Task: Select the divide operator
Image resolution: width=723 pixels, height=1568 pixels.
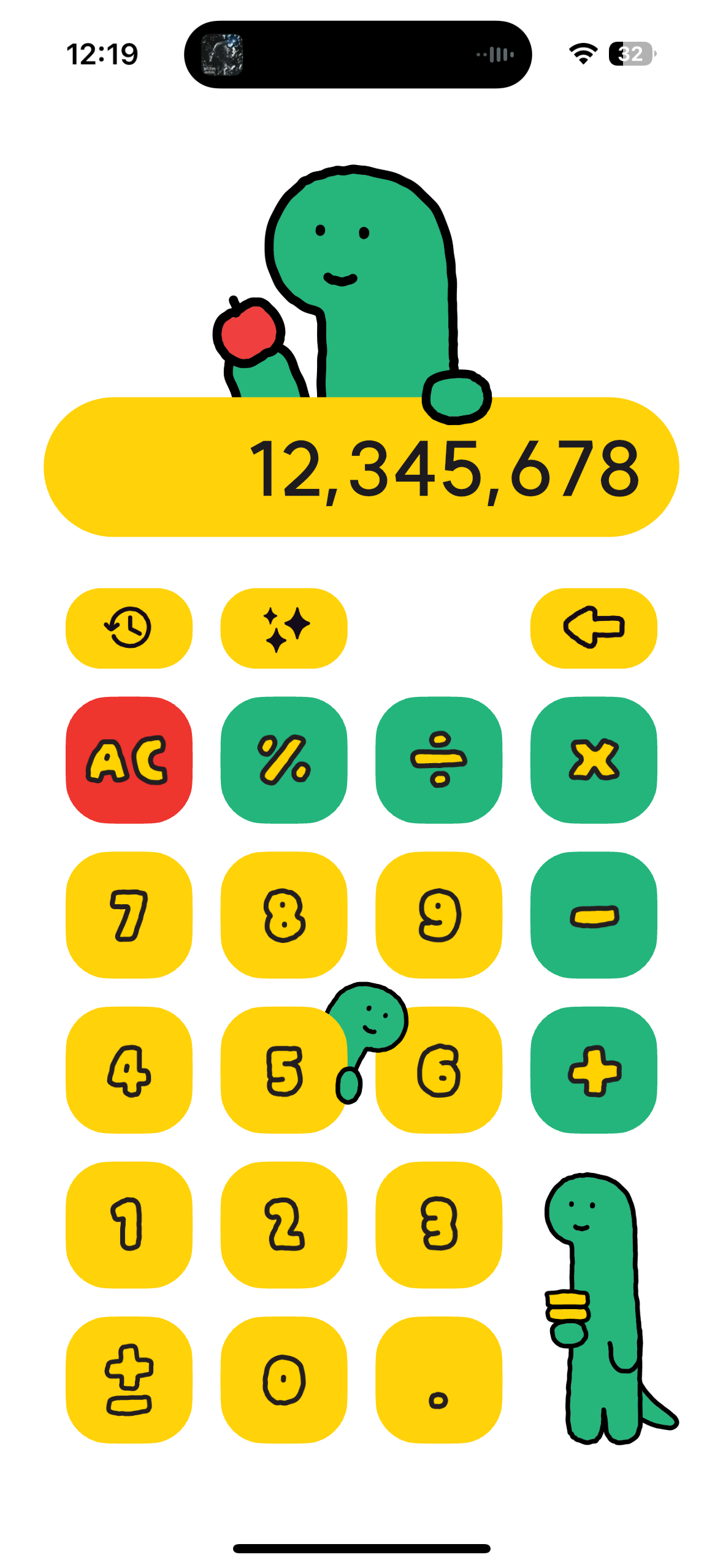Action: point(438,759)
